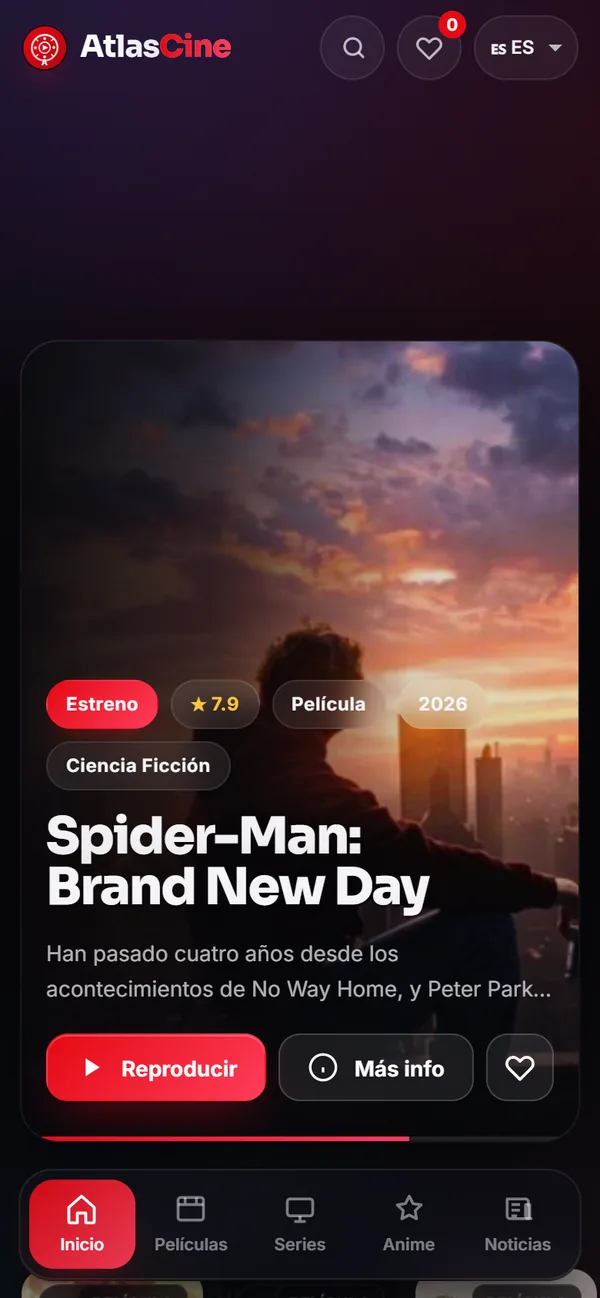This screenshot has width=600, height=1298.
Task: Open Más info for Spider-Man
Action: 376,1067
